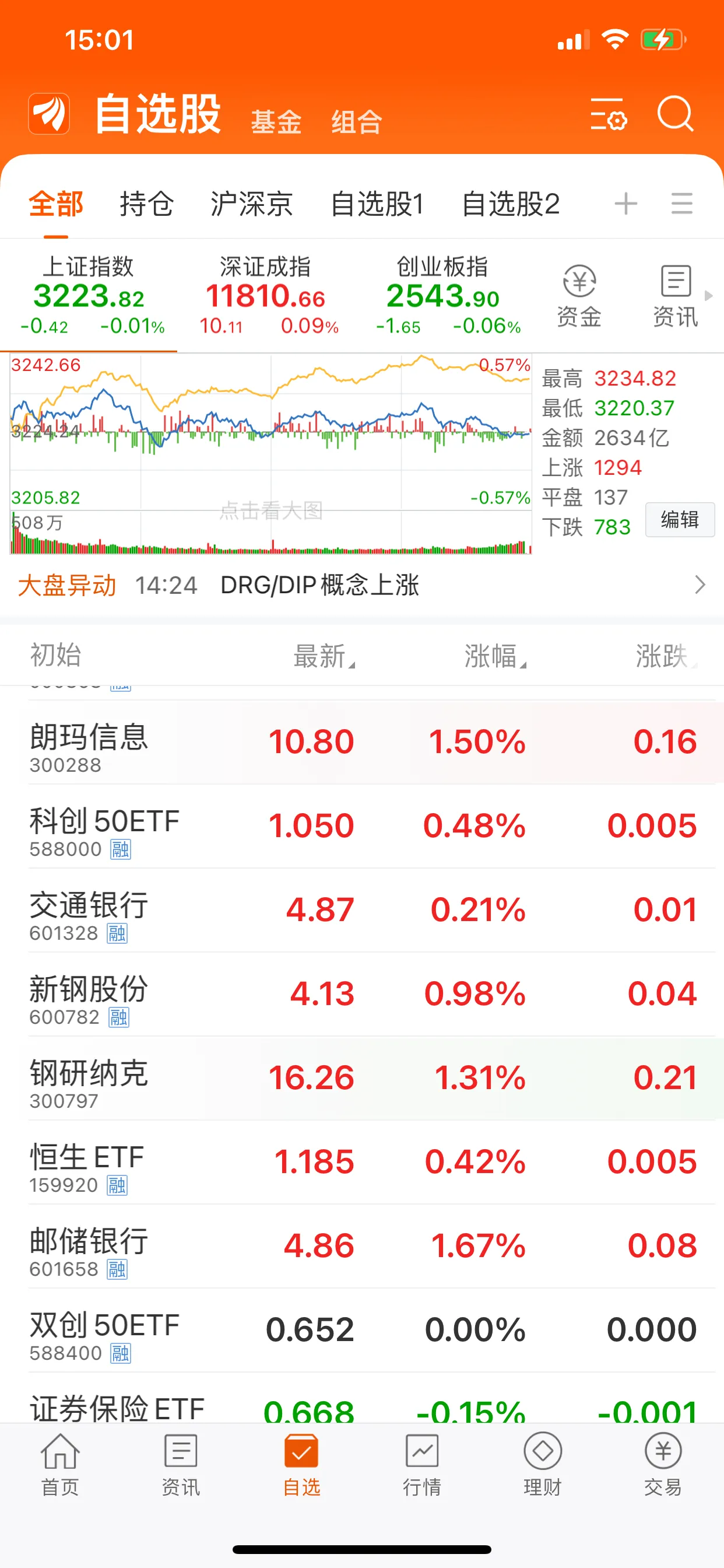Open the watchlist settings icon

(608, 114)
